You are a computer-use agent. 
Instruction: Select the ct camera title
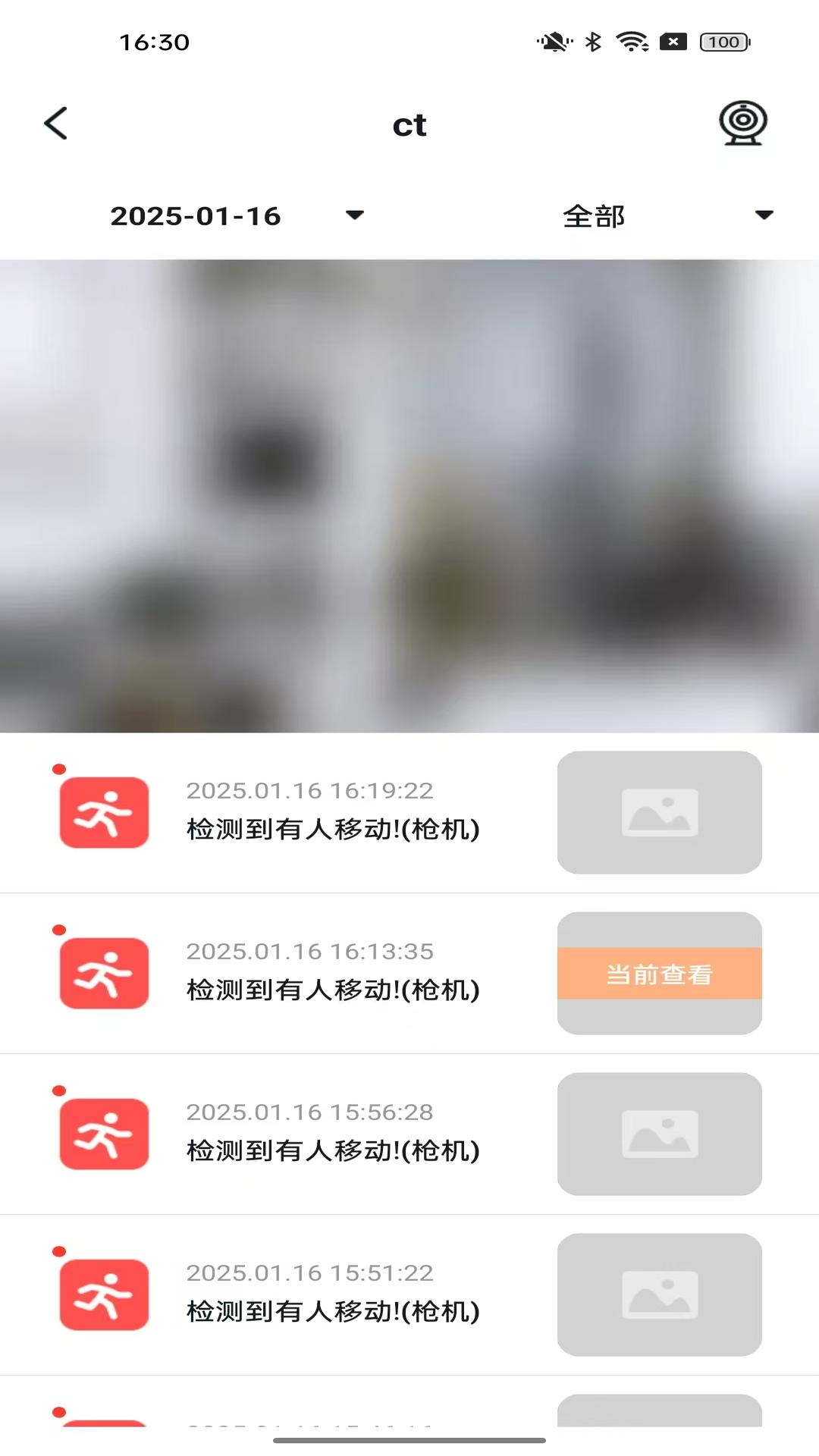[x=409, y=124]
